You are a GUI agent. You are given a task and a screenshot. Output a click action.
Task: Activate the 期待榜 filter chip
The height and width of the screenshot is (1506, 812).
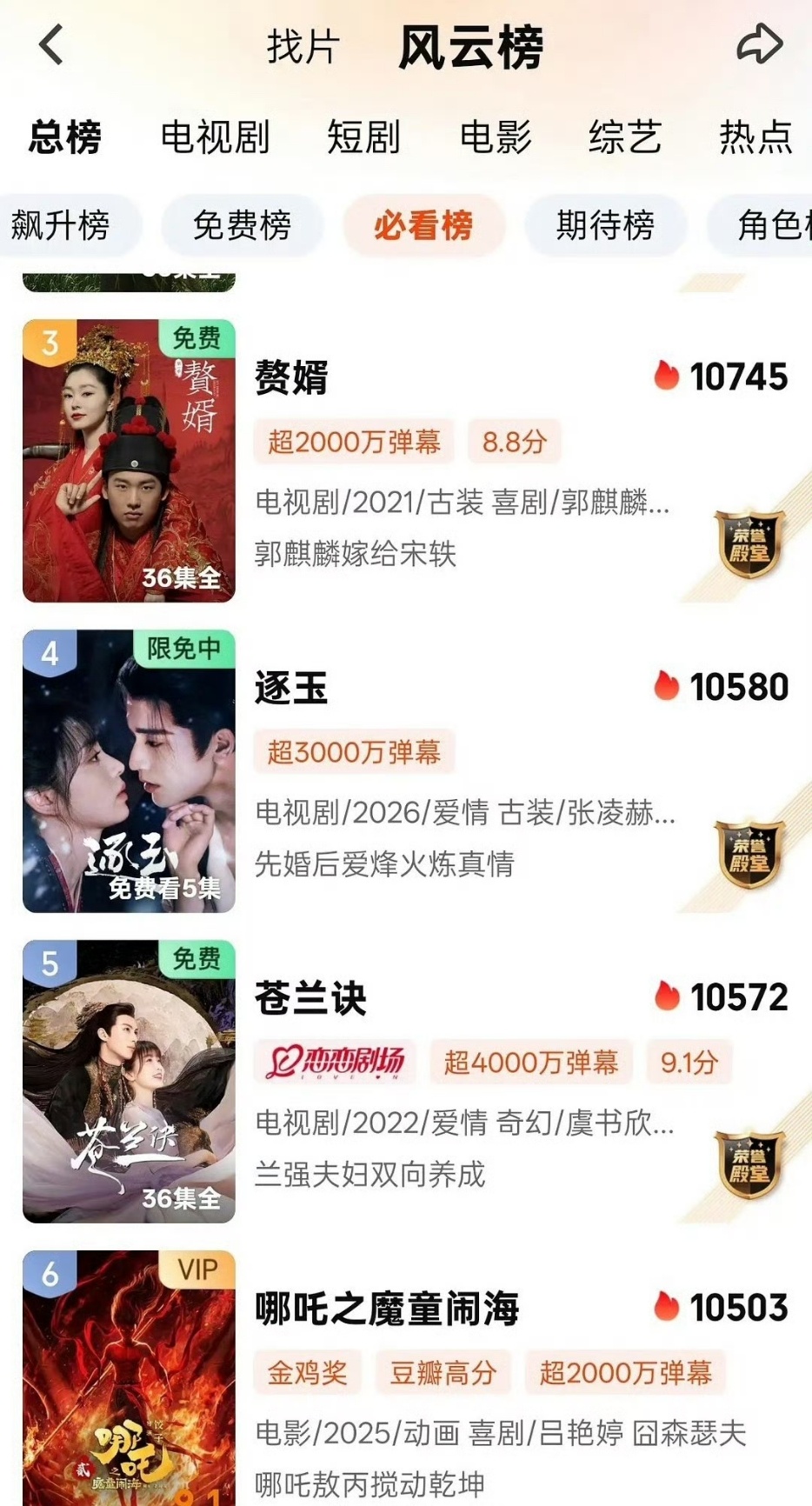[x=606, y=225]
